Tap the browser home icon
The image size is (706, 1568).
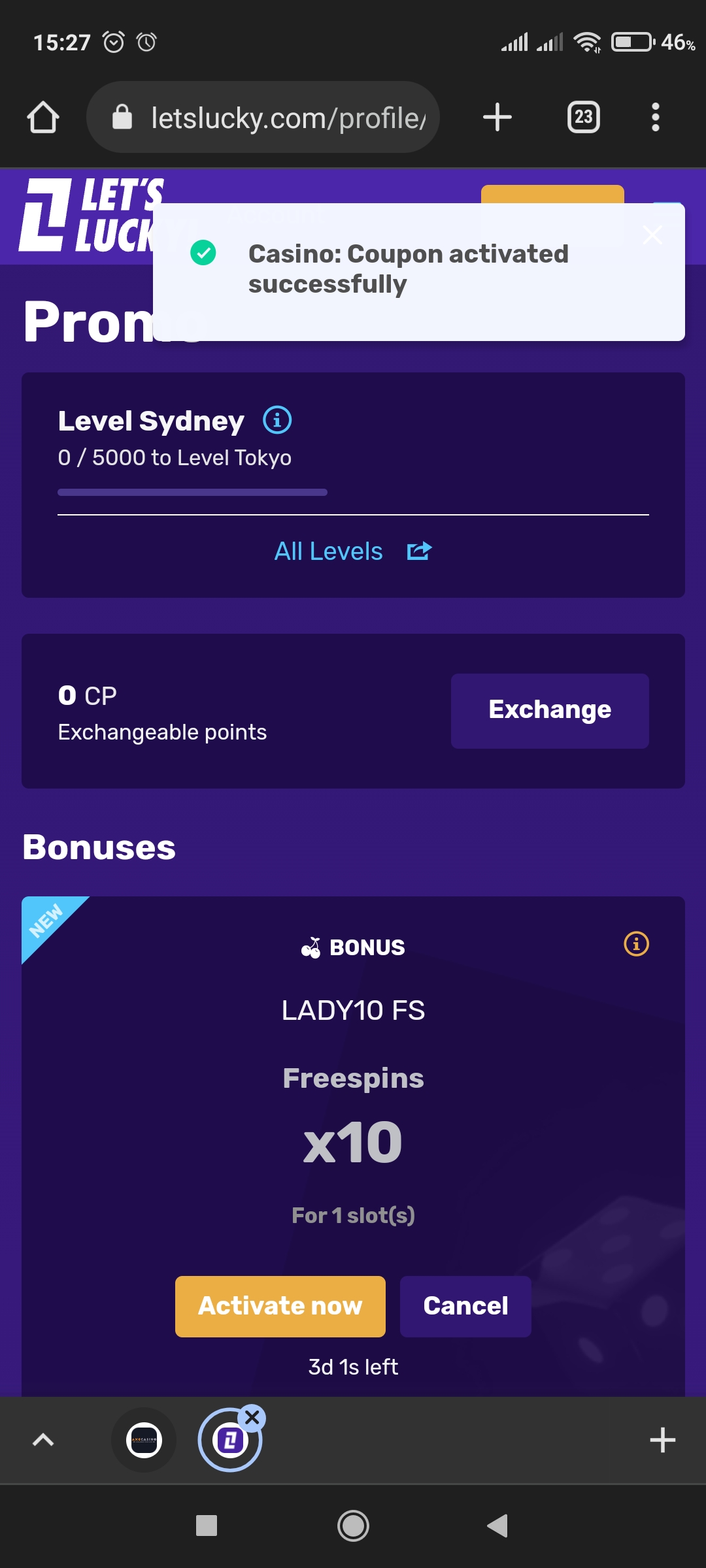coord(43,118)
